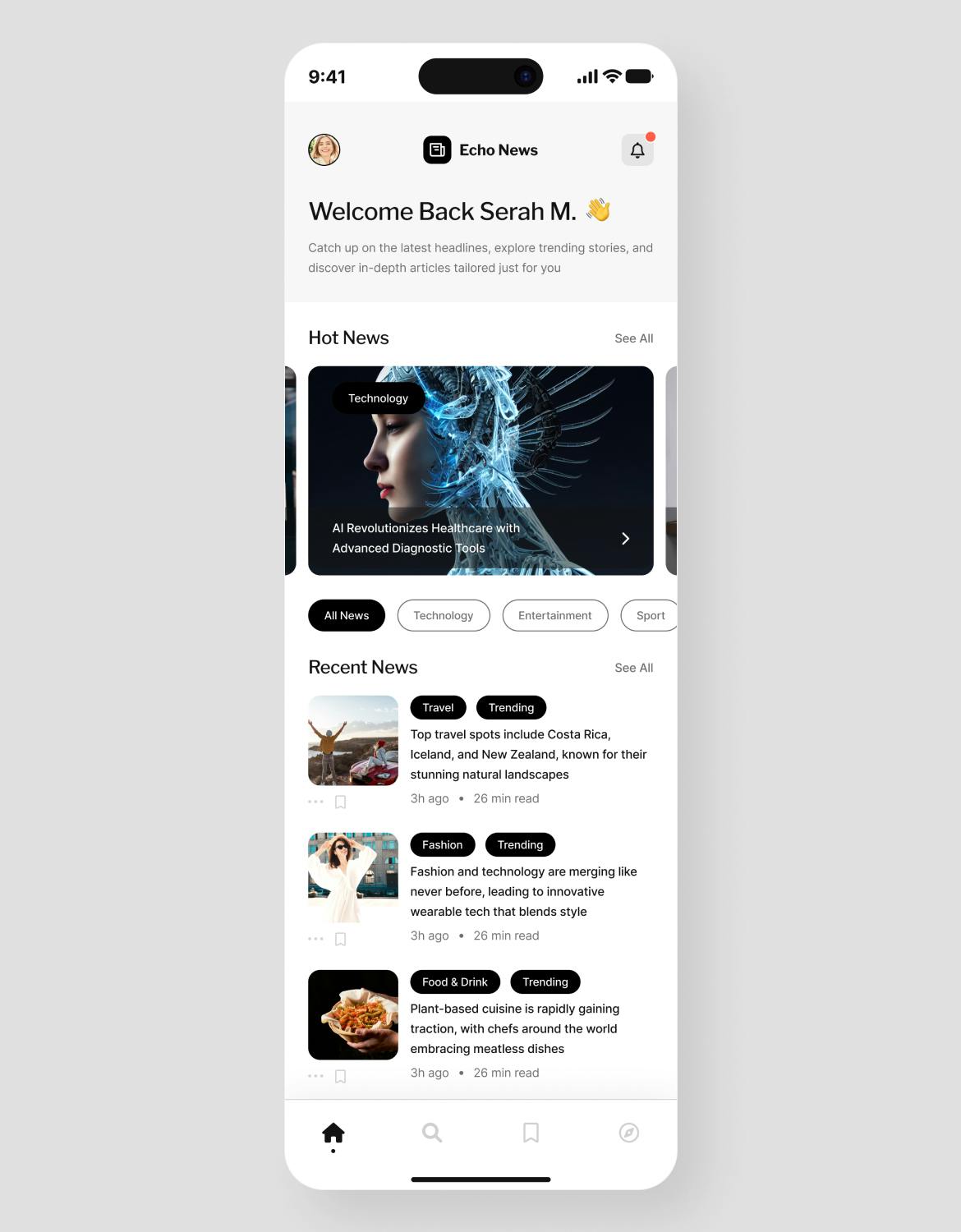Open the AI Revolutionizes Healthcare article card

480,471
